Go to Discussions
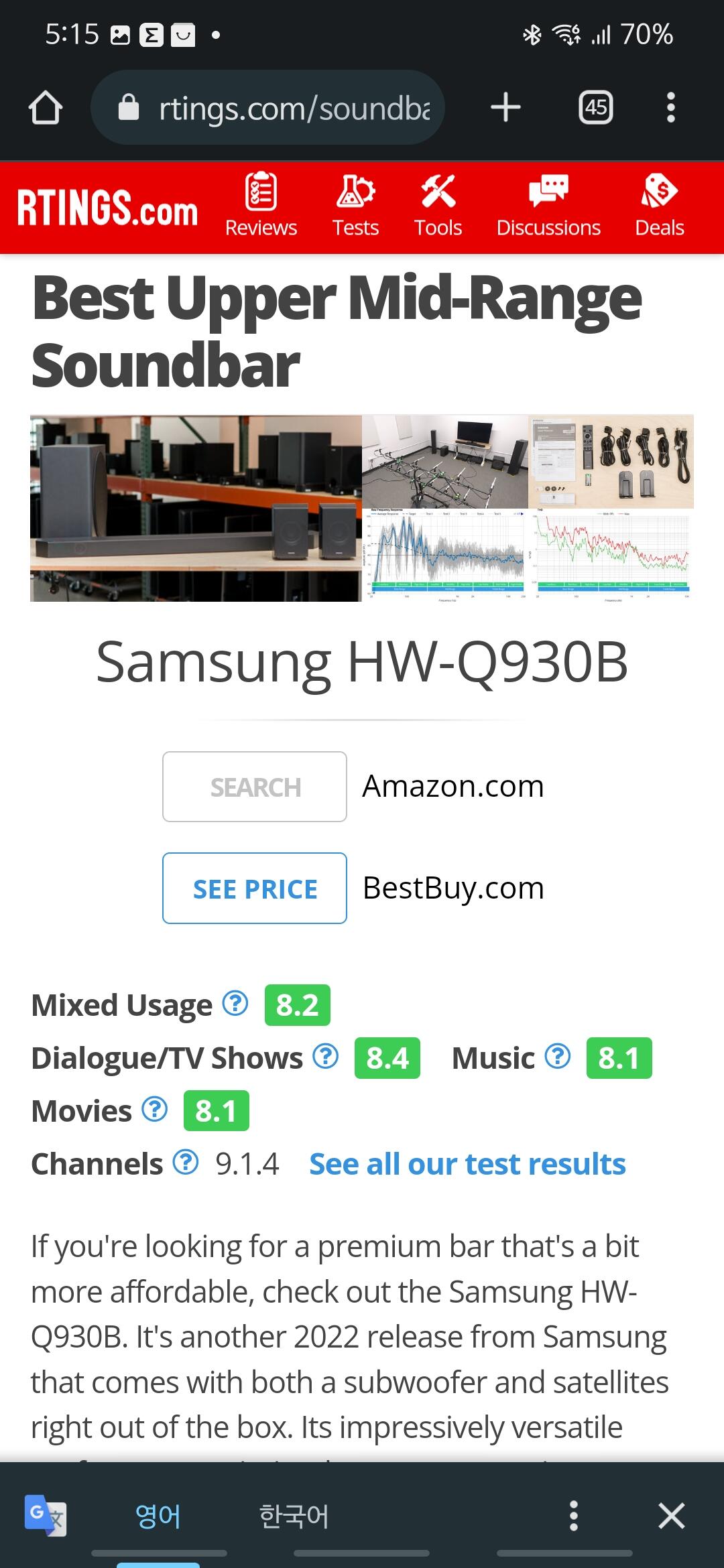Viewport: 724px width, 1568px height. click(x=548, y=206)
